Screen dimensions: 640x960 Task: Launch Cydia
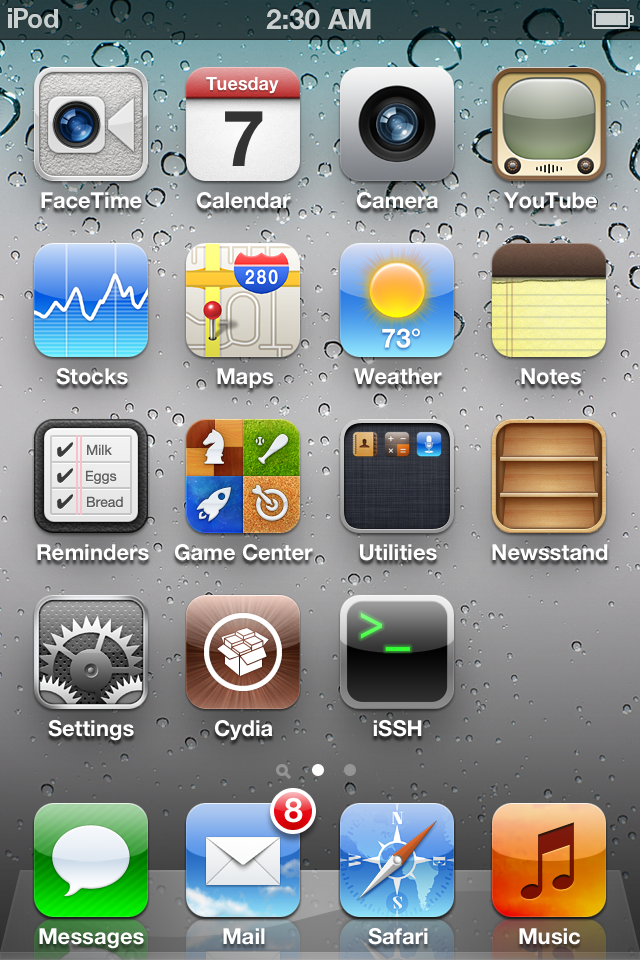click(x=243, y=652)
